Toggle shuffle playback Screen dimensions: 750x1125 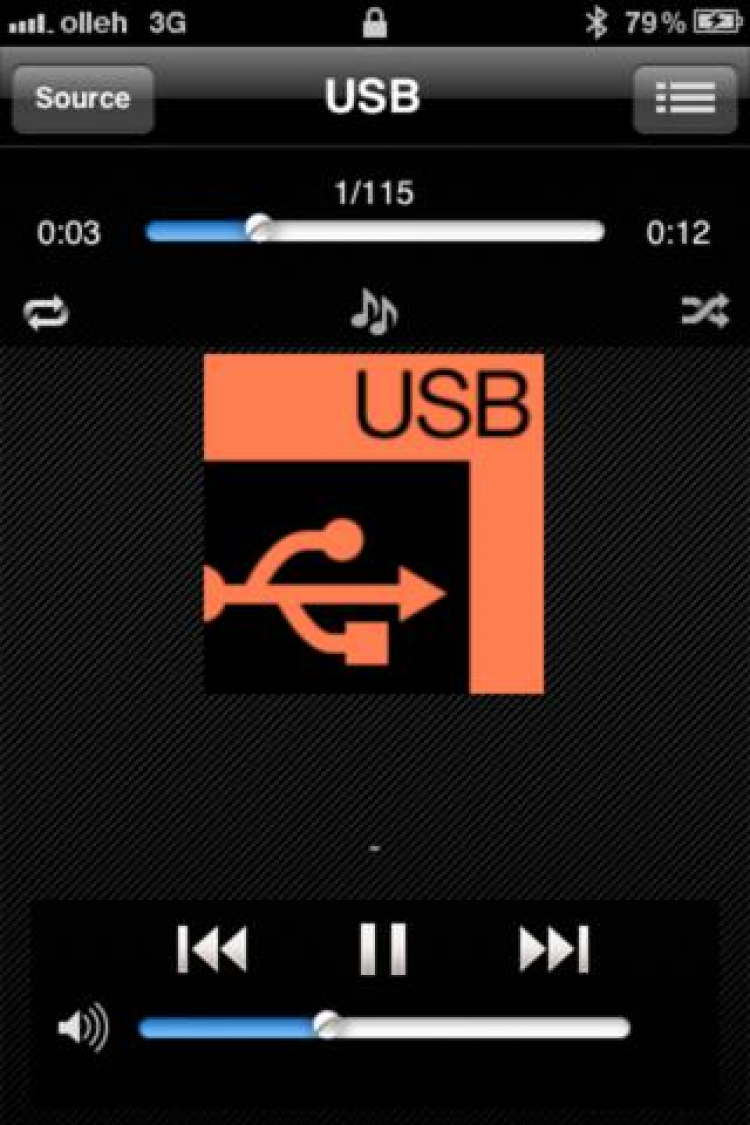click(x=705, y=314)
